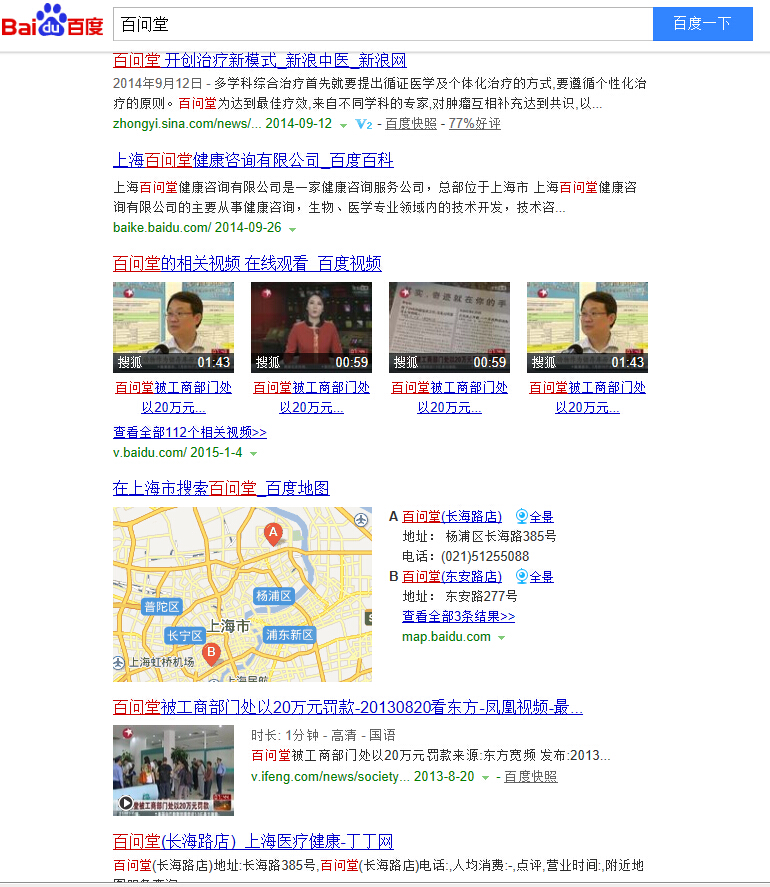Play the ifeng video thumbnail

(x=173, y=770)
